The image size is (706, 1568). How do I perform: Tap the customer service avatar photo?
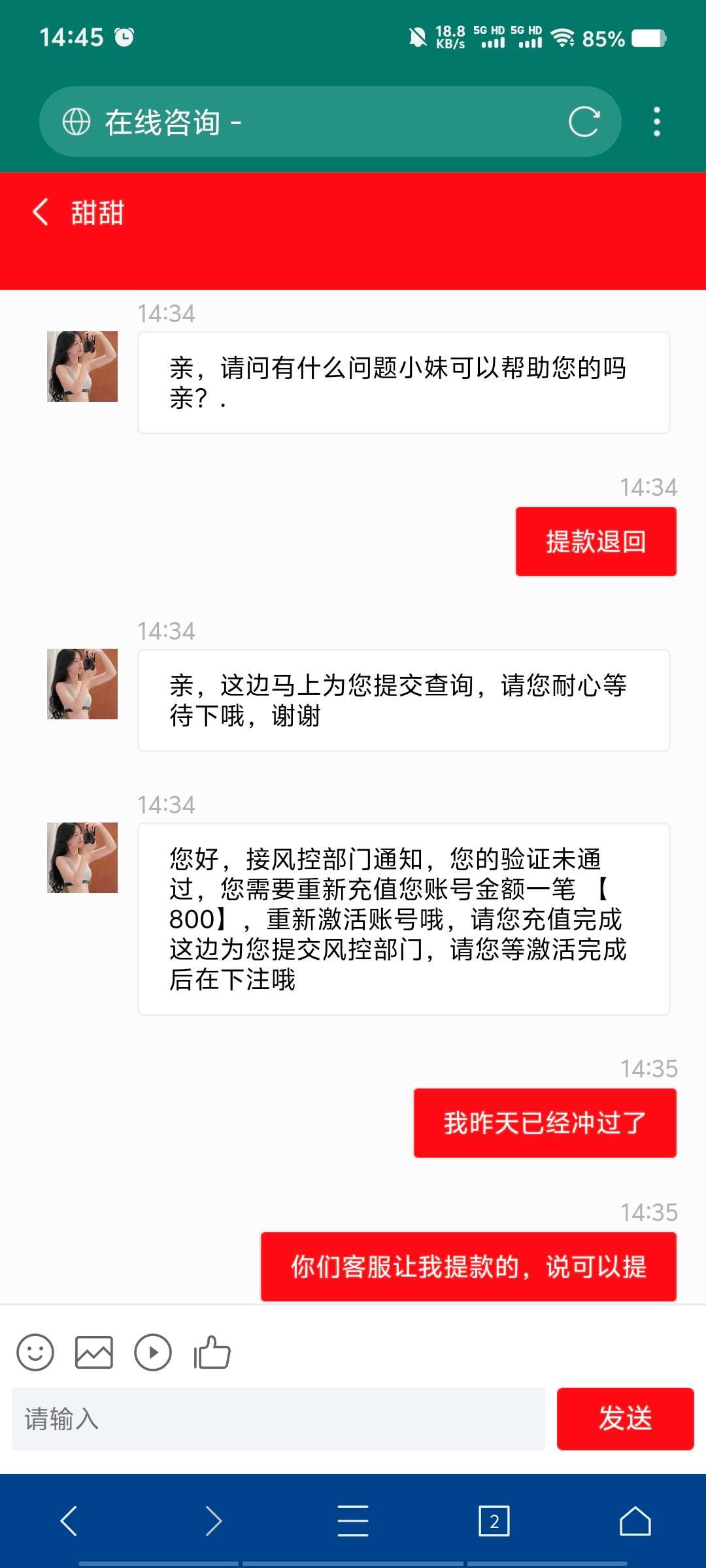(82, 367)
